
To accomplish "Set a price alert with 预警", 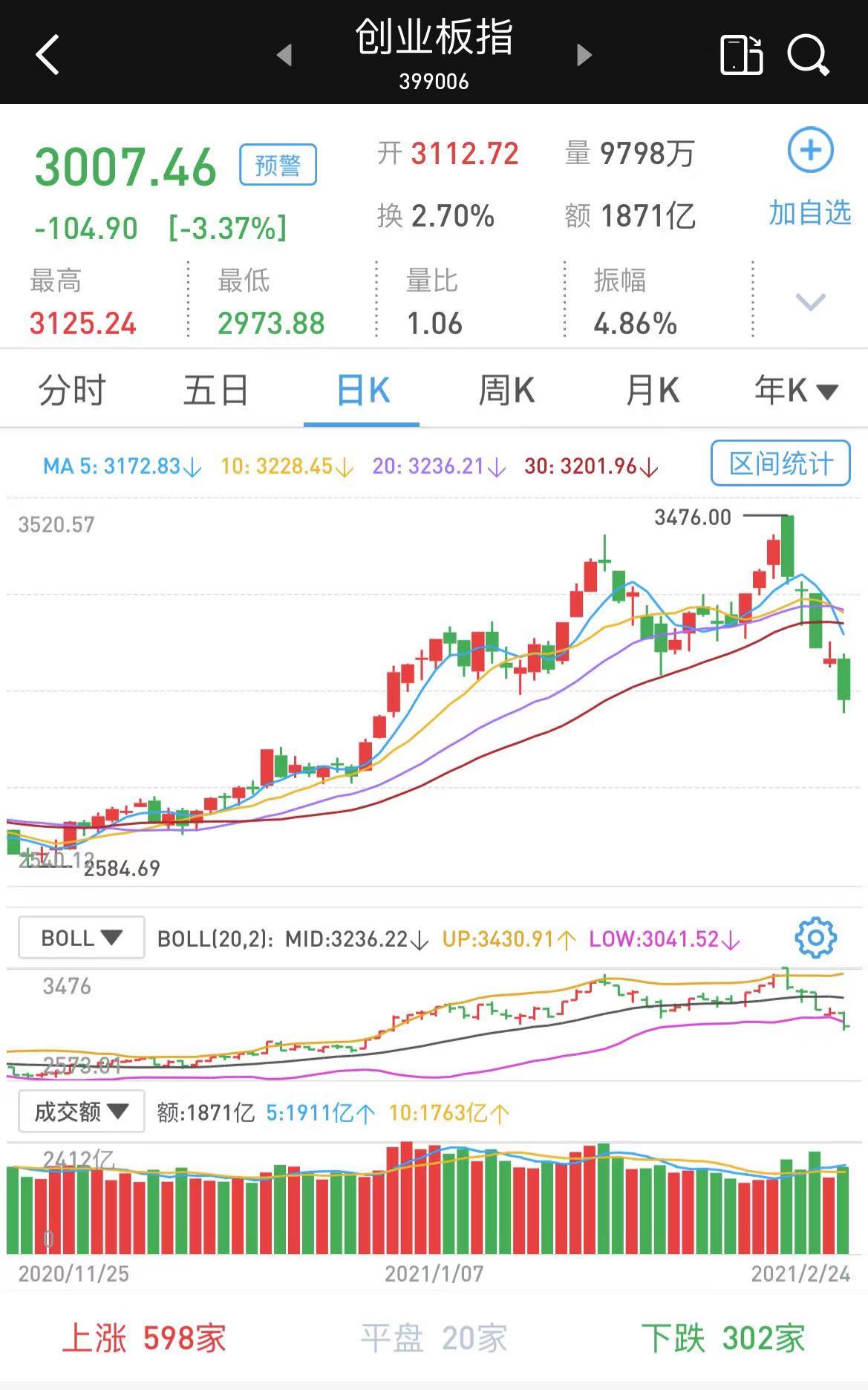I will click(278, 165).
